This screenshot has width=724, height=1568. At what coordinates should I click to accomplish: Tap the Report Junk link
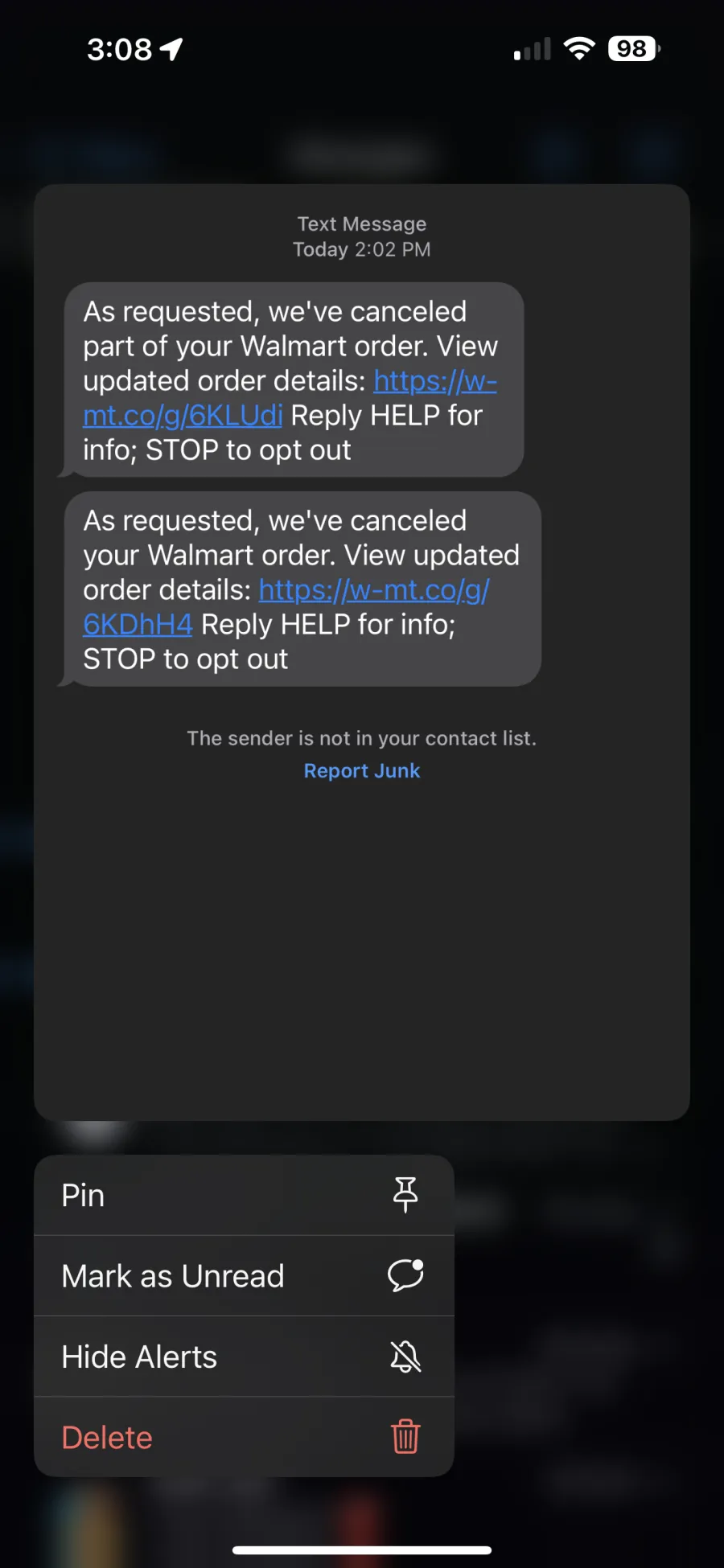coord(361,770)
